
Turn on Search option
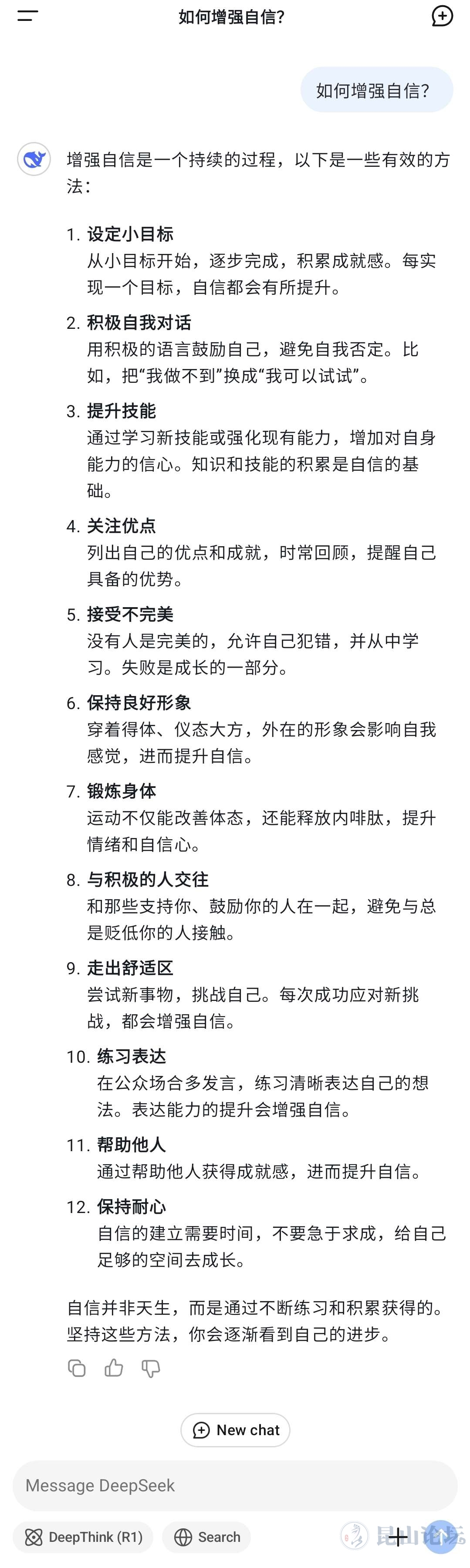click(x=206, y=1537)
